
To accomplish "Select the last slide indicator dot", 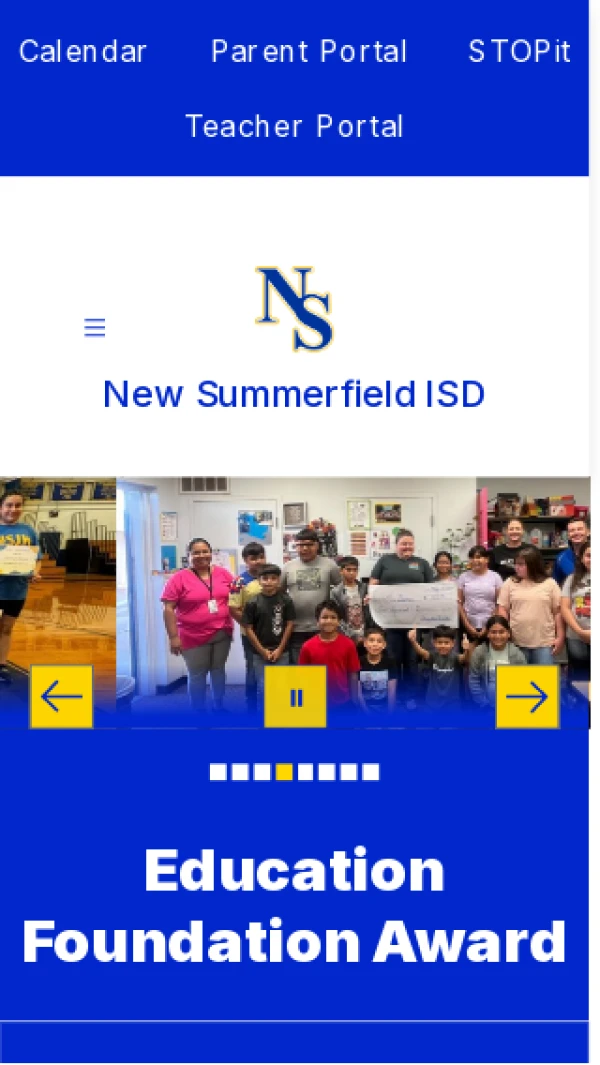I will click(371, 772).
